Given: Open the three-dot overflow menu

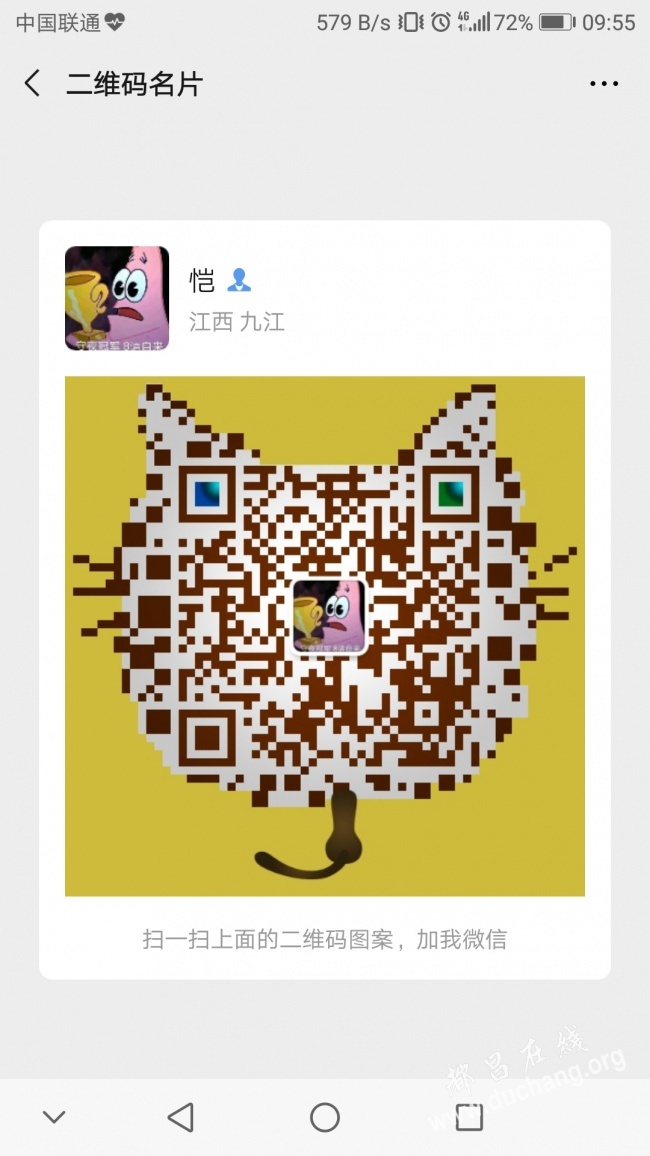Looking at the screenshot, I should click(x=604, y=84).
